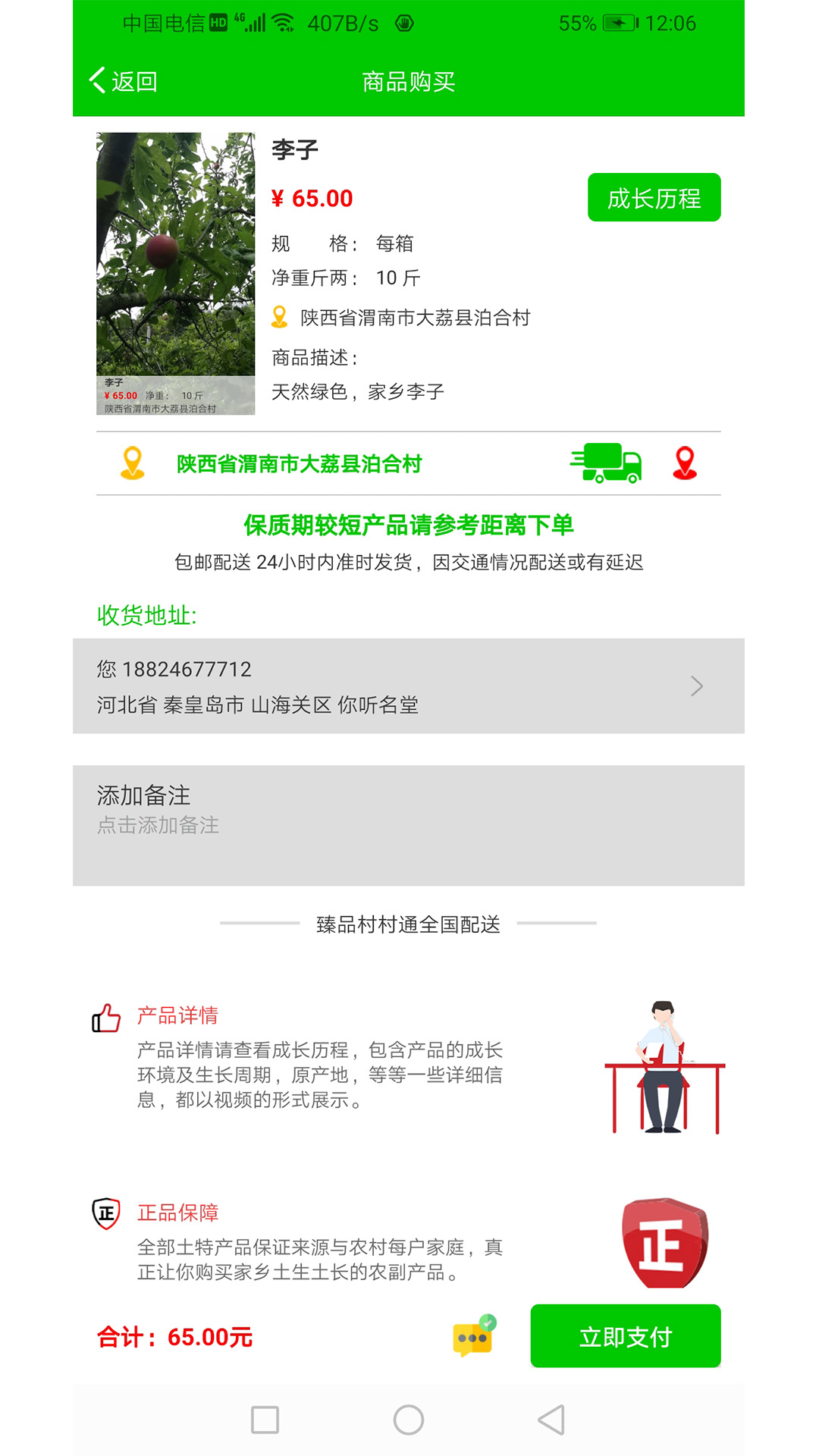Open system recent apps
The width and height of the screenshot is (819, 1456).
pyautogui.click(x=265, y=1420)
